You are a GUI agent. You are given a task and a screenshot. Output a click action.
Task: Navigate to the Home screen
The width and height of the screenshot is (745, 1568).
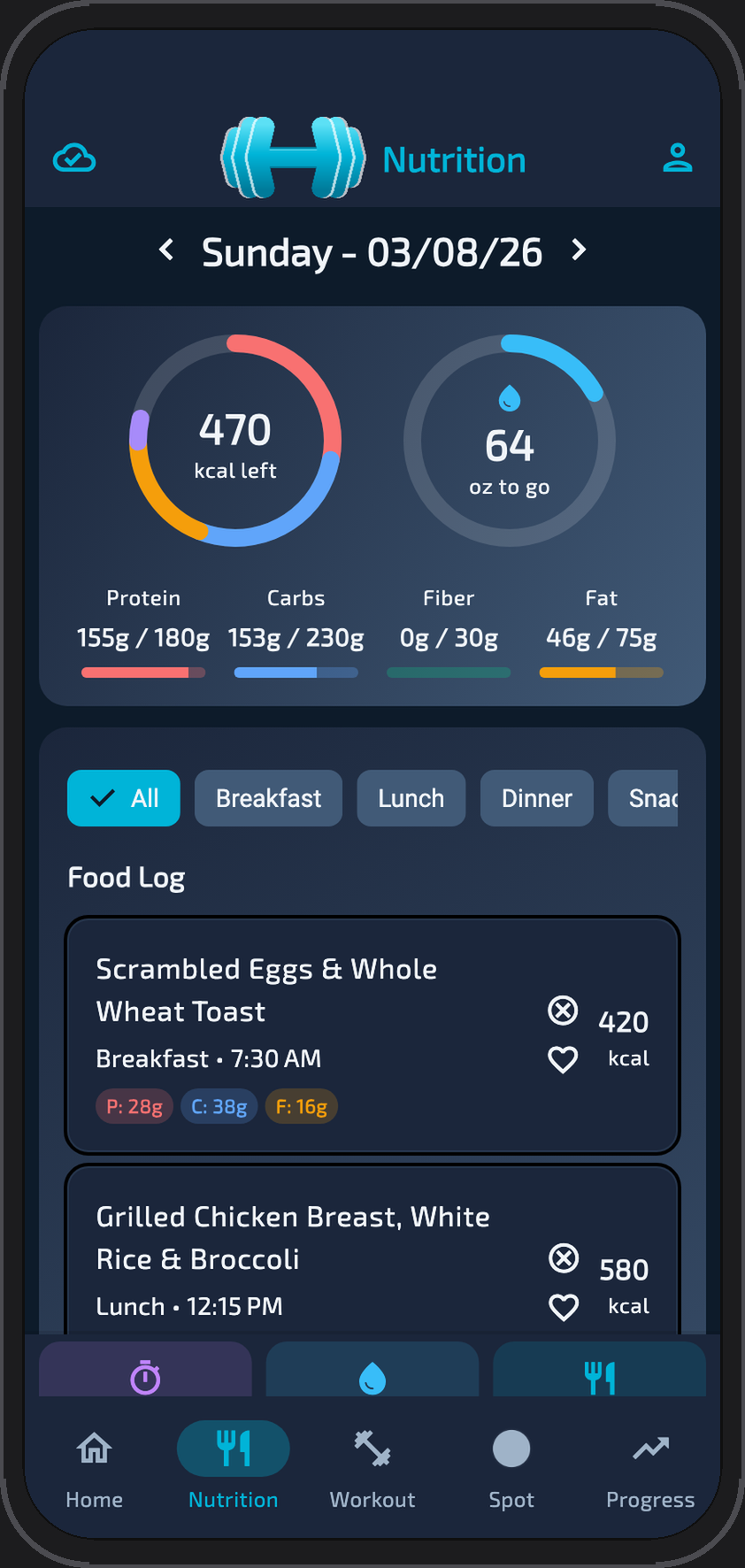94,1464
